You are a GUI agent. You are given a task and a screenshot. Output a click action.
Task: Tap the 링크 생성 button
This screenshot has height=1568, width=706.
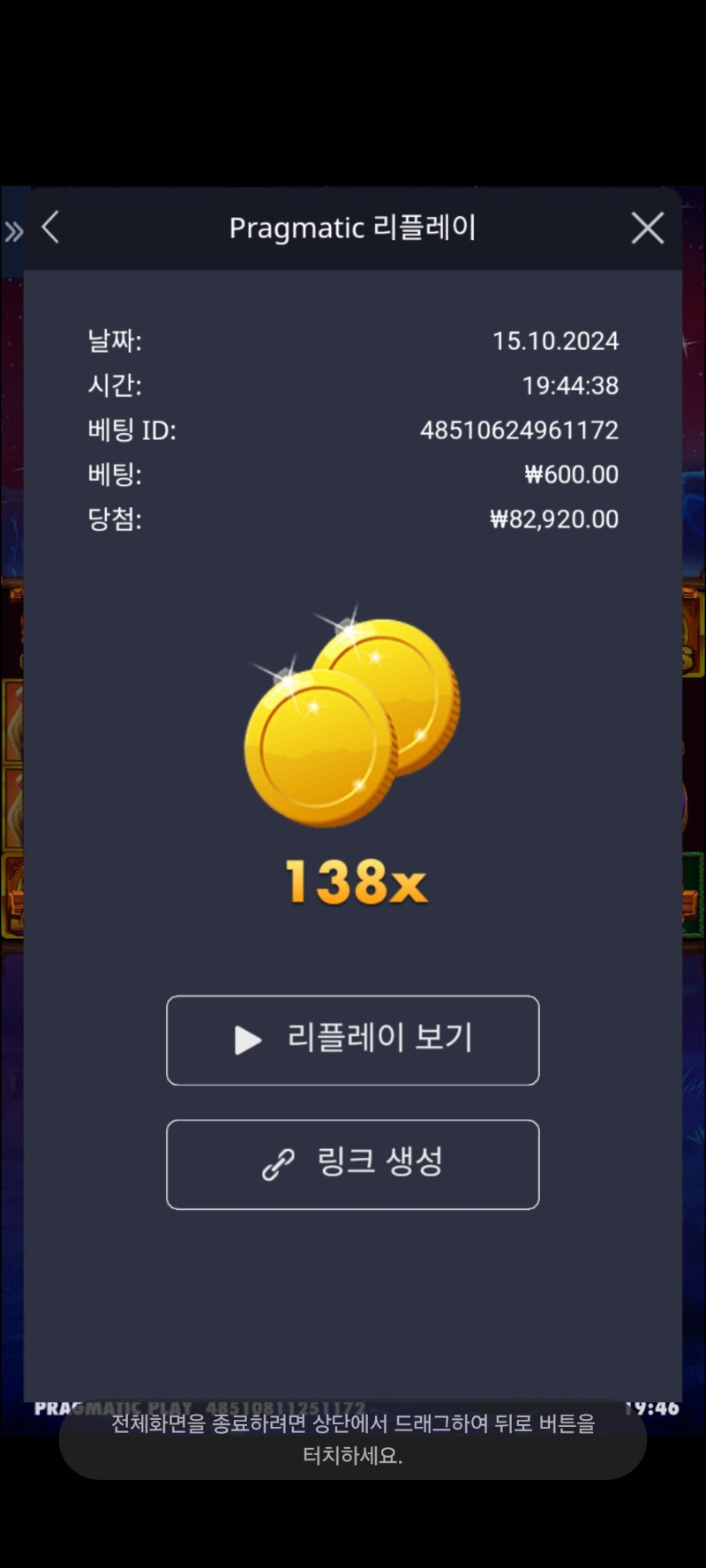(352, 1164)
